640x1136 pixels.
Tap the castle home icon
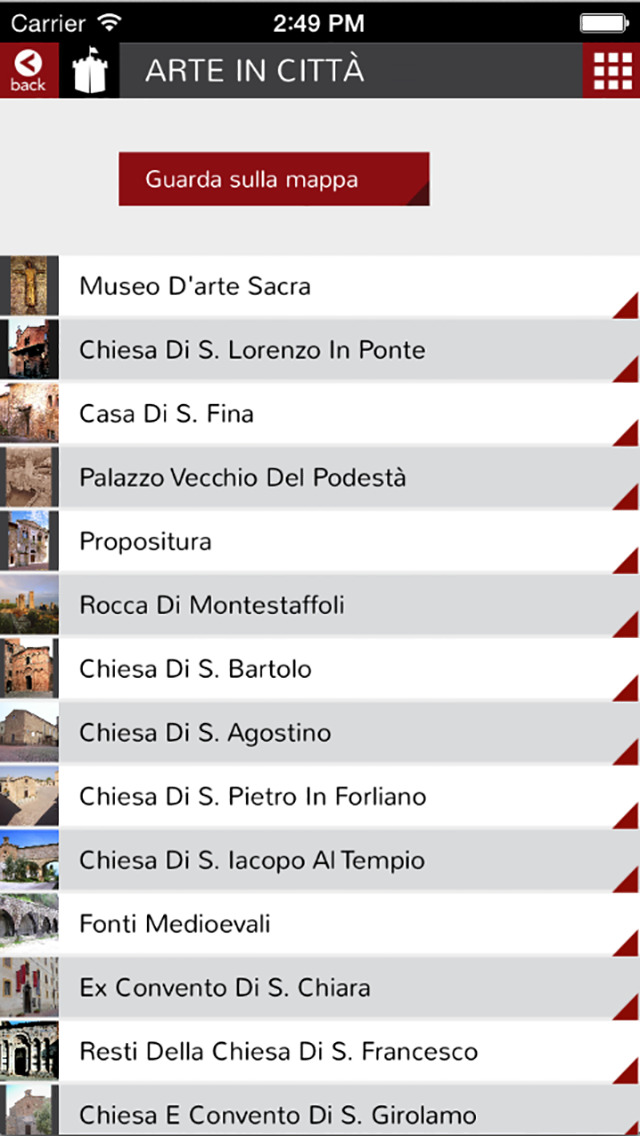(x=89, y=70)
